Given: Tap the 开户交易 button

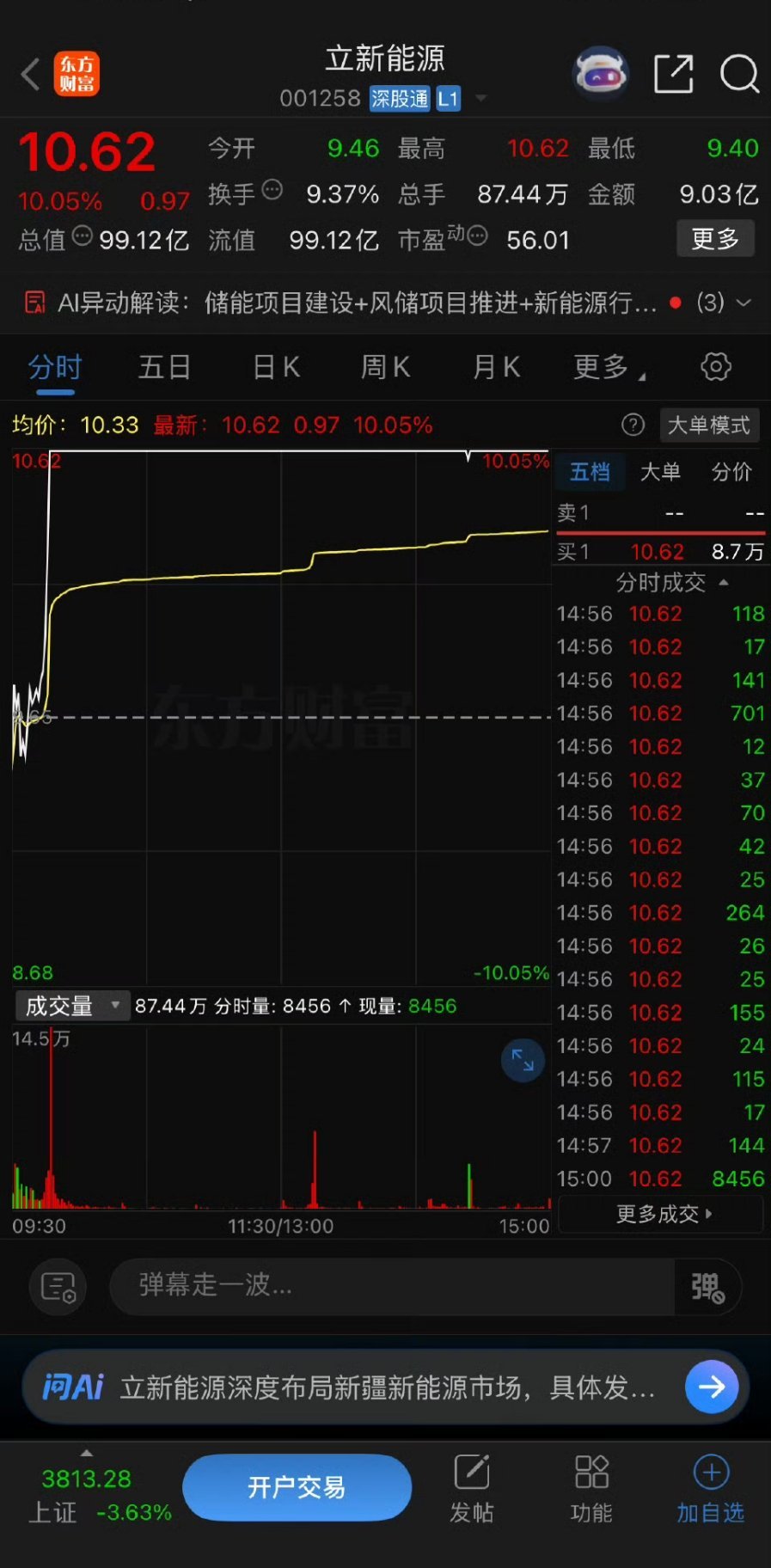Looking at the screenshot, I should coord(297,1488).
